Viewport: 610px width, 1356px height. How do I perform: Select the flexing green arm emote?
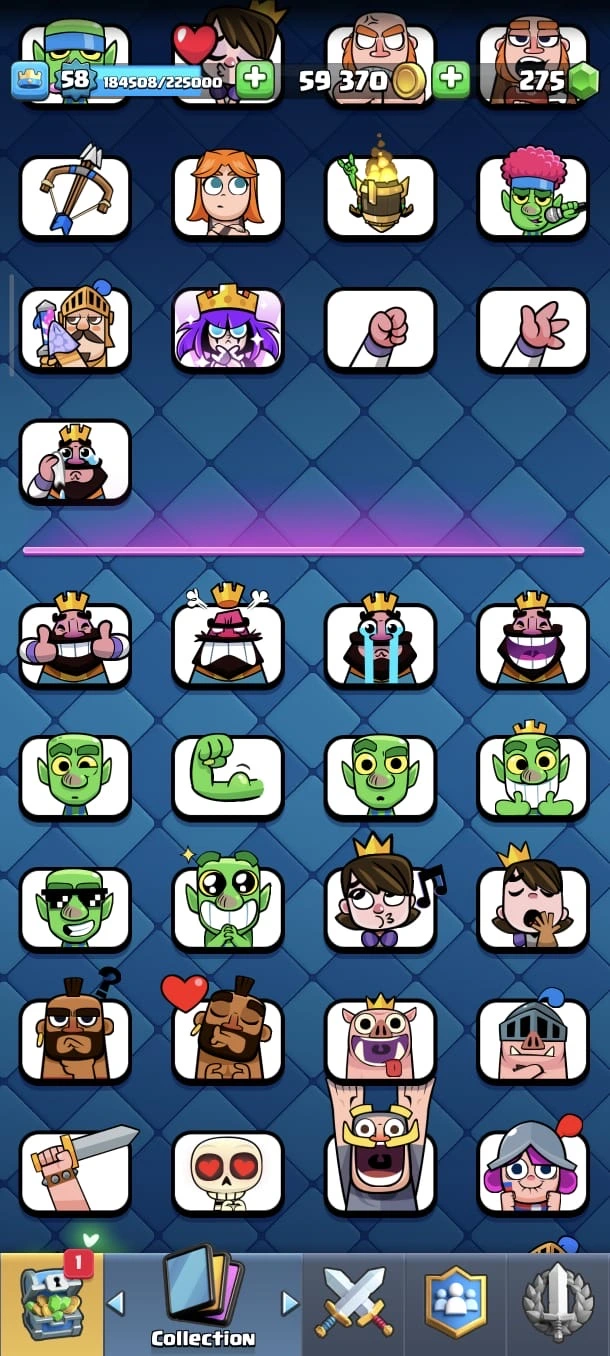pyautogui.click(x=228, y=777)
